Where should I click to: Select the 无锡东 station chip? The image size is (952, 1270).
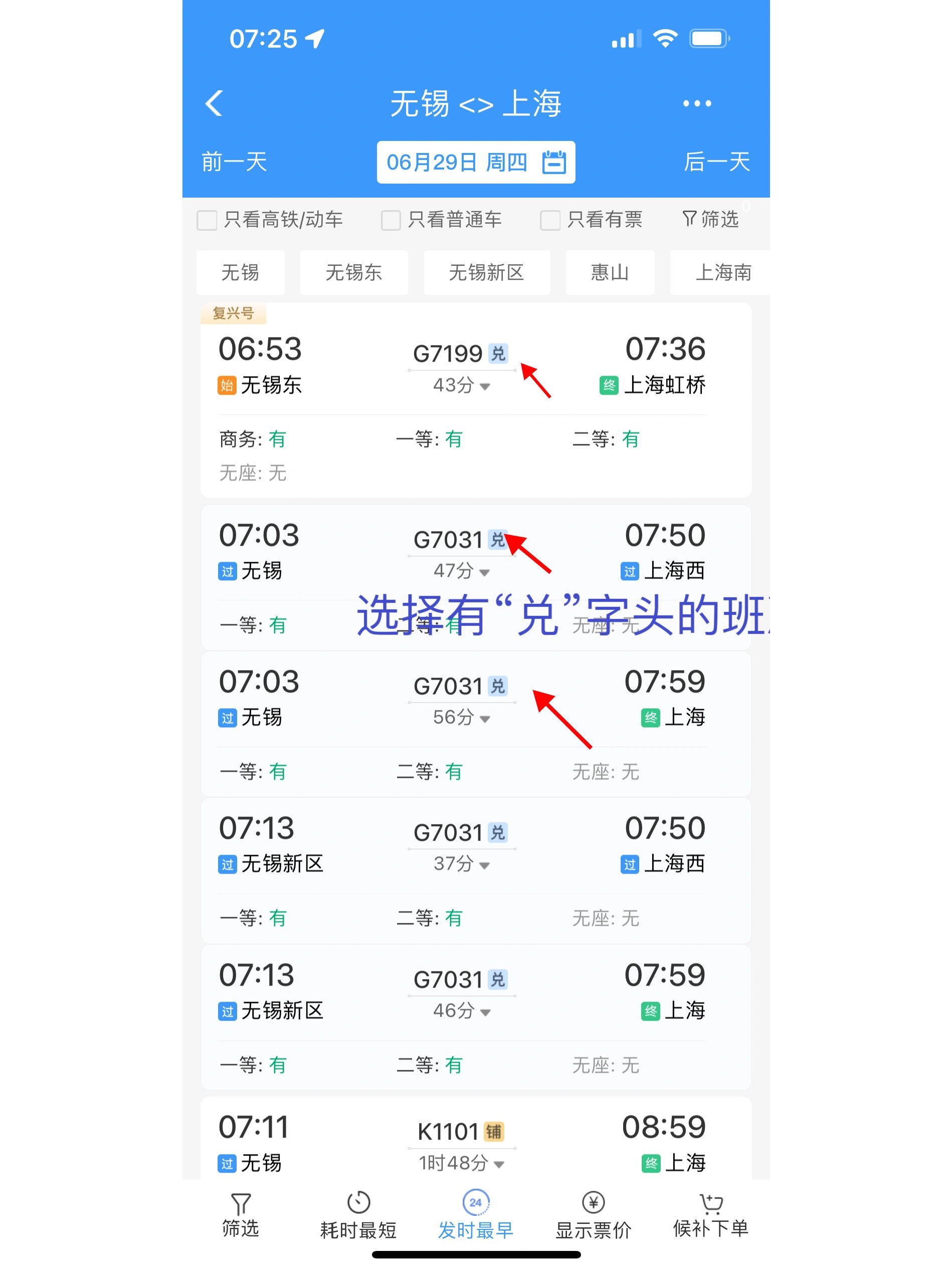pyautogui.click(x=353, y=272)
